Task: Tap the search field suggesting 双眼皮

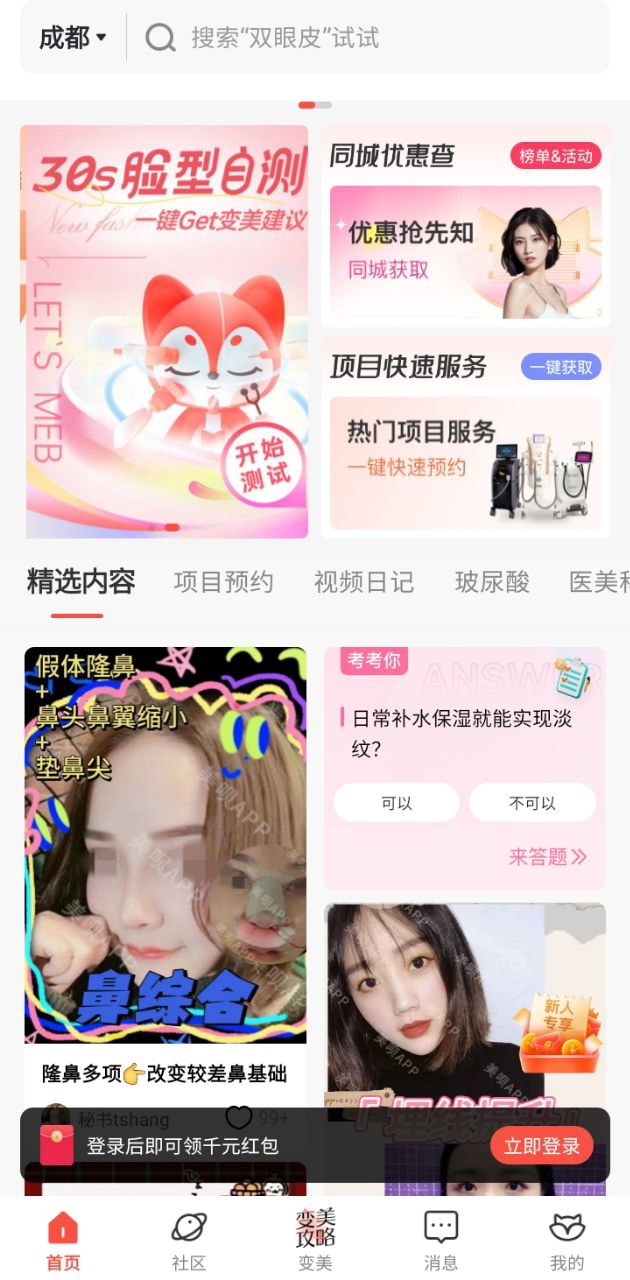Action: click(370, 38)
